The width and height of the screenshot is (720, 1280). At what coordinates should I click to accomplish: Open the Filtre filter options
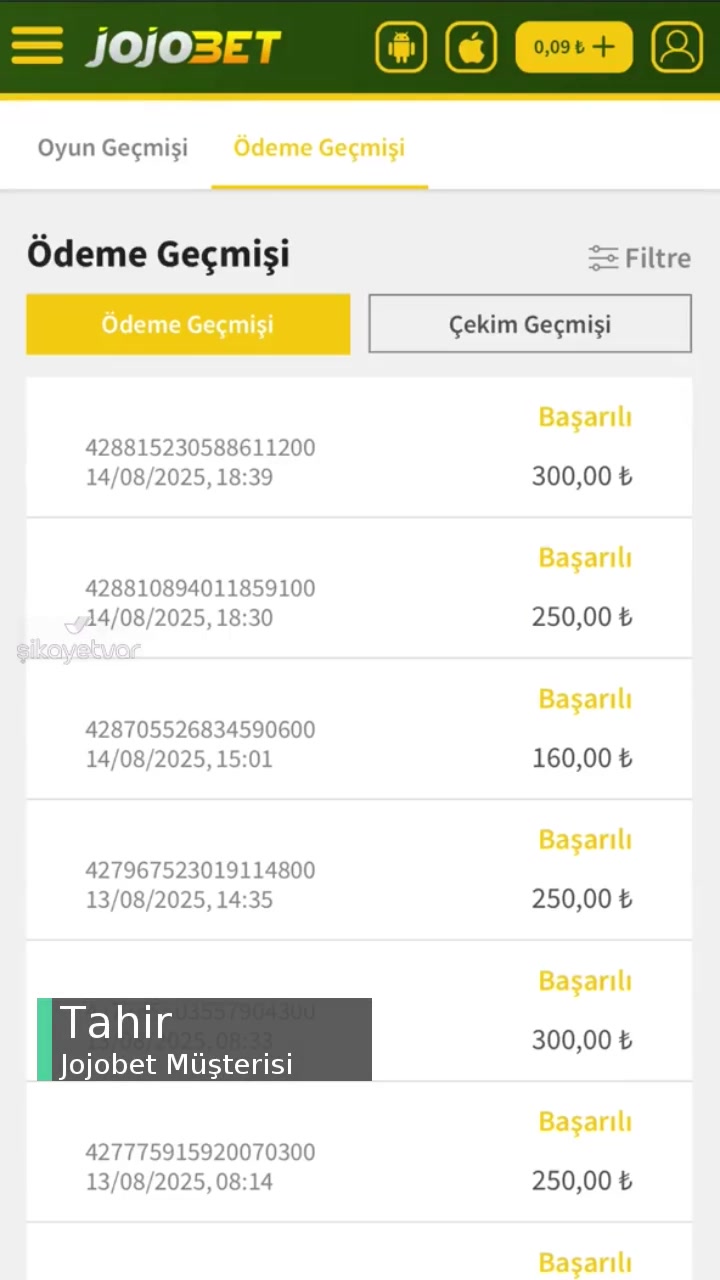658,258
